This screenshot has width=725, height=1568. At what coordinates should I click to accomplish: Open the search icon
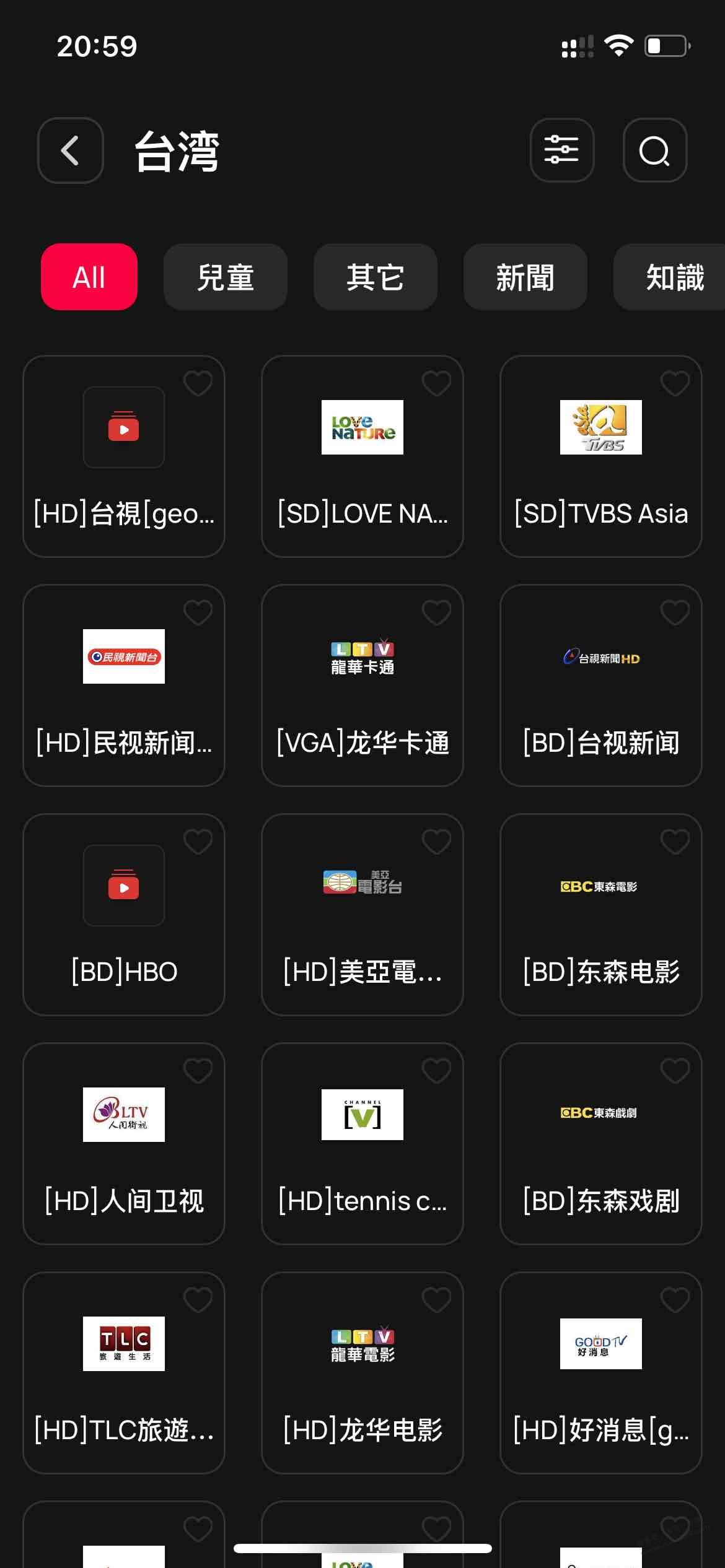click(x=654, y=150)
